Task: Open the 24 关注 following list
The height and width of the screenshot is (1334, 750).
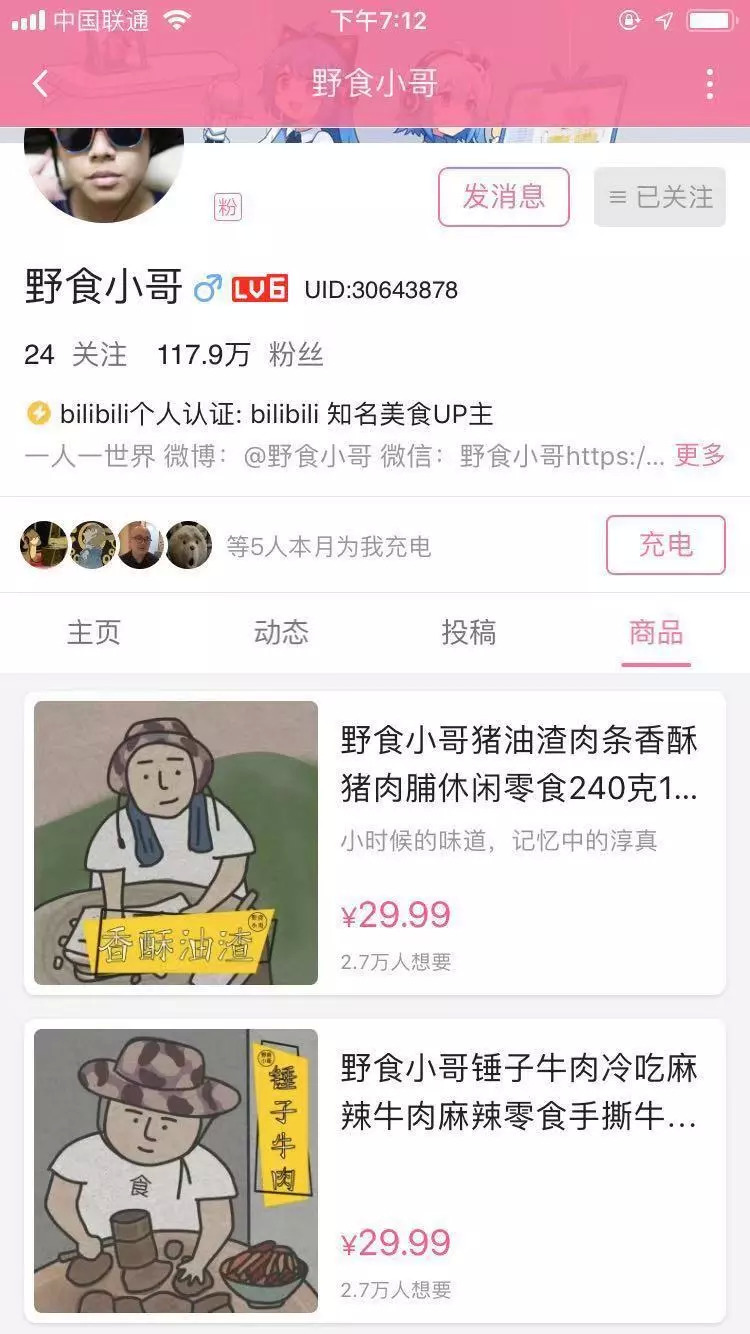Action: (76, 354)
